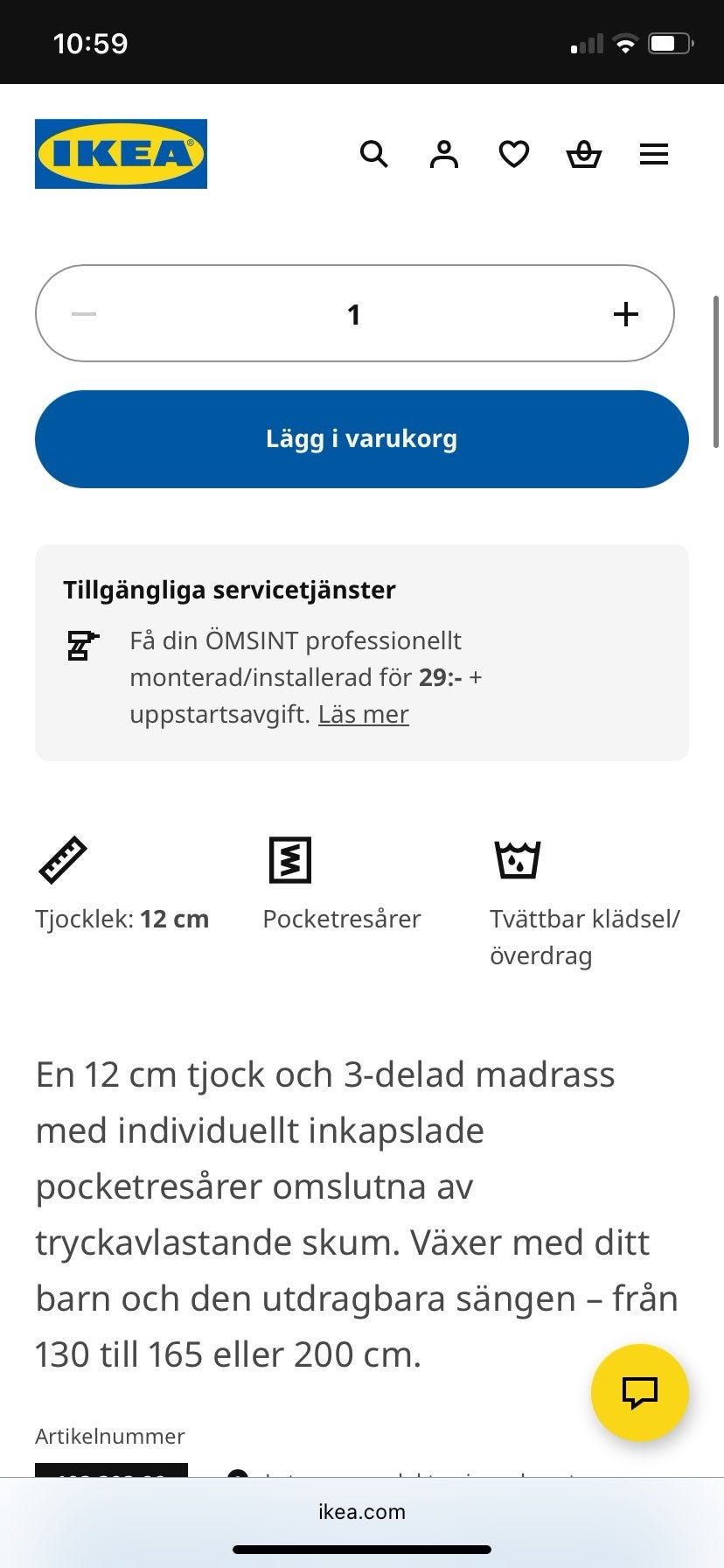Open the shopping basket

584,155
